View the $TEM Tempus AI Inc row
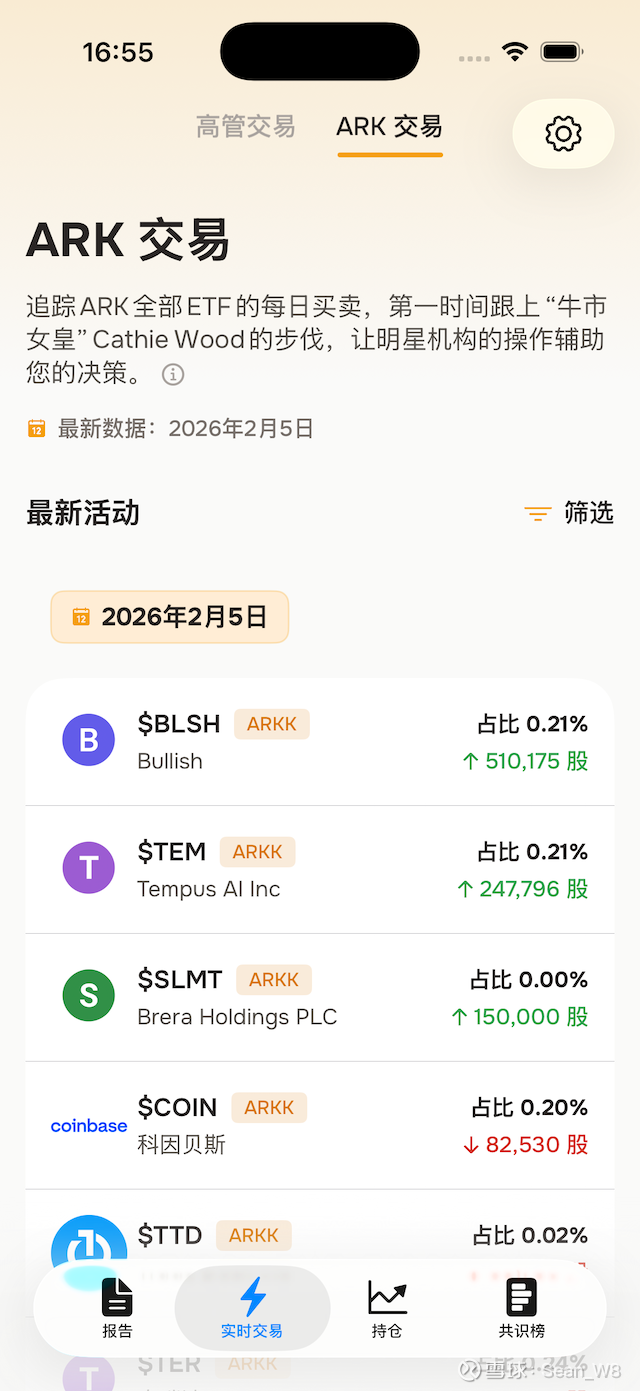 [320, 869]
